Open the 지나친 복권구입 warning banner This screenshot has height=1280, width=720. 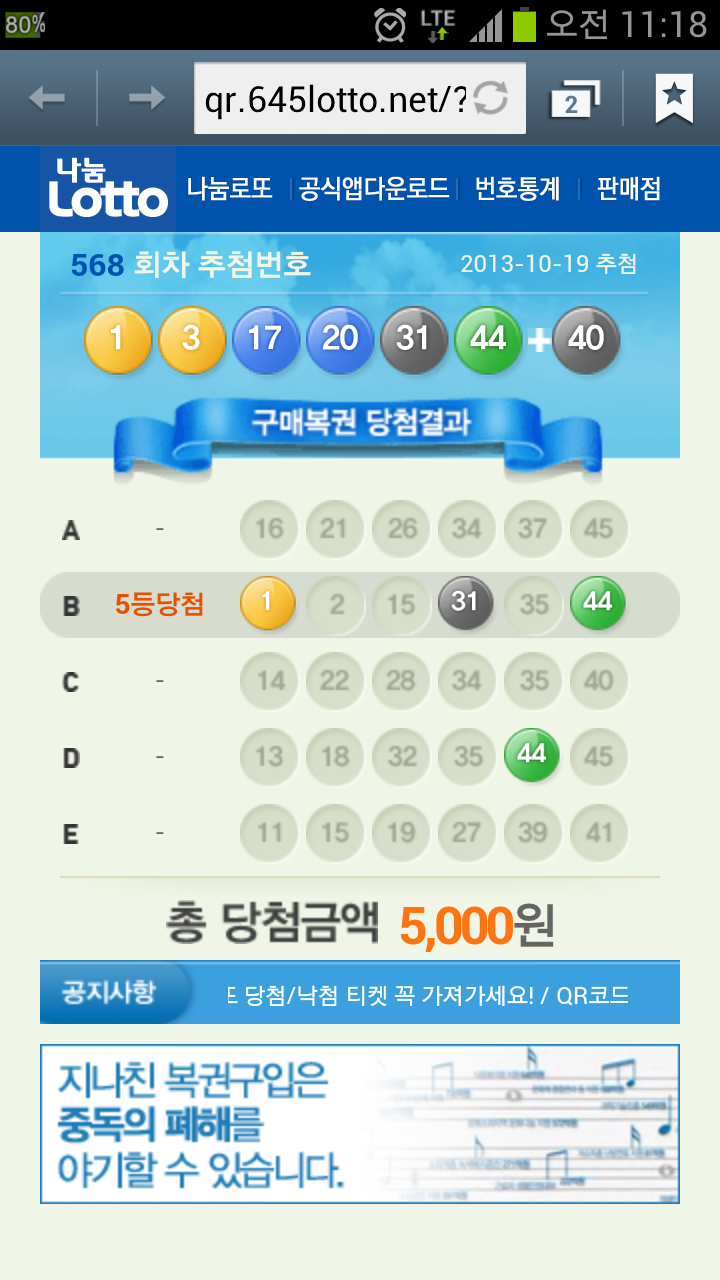[x=359, y=1124]
